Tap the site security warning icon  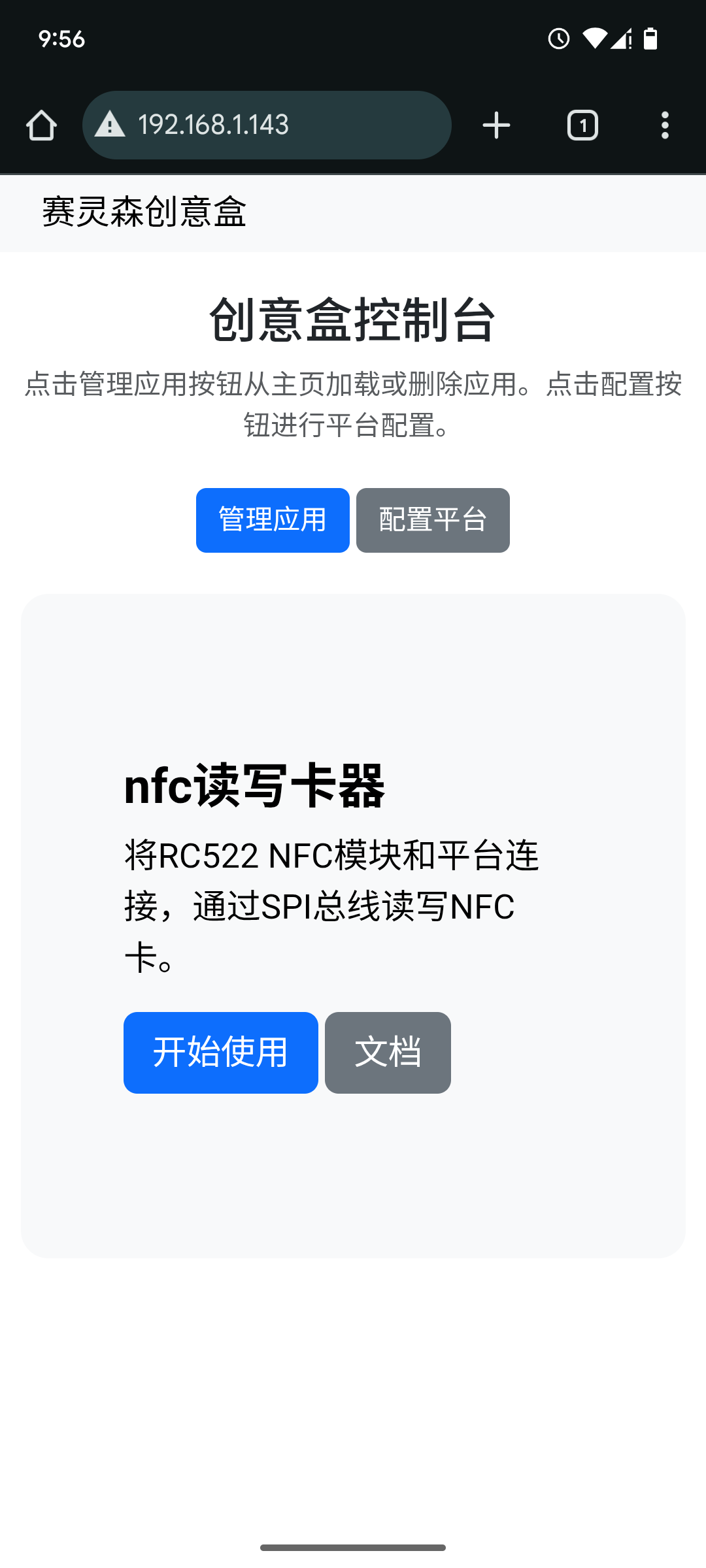coord(110,125)
